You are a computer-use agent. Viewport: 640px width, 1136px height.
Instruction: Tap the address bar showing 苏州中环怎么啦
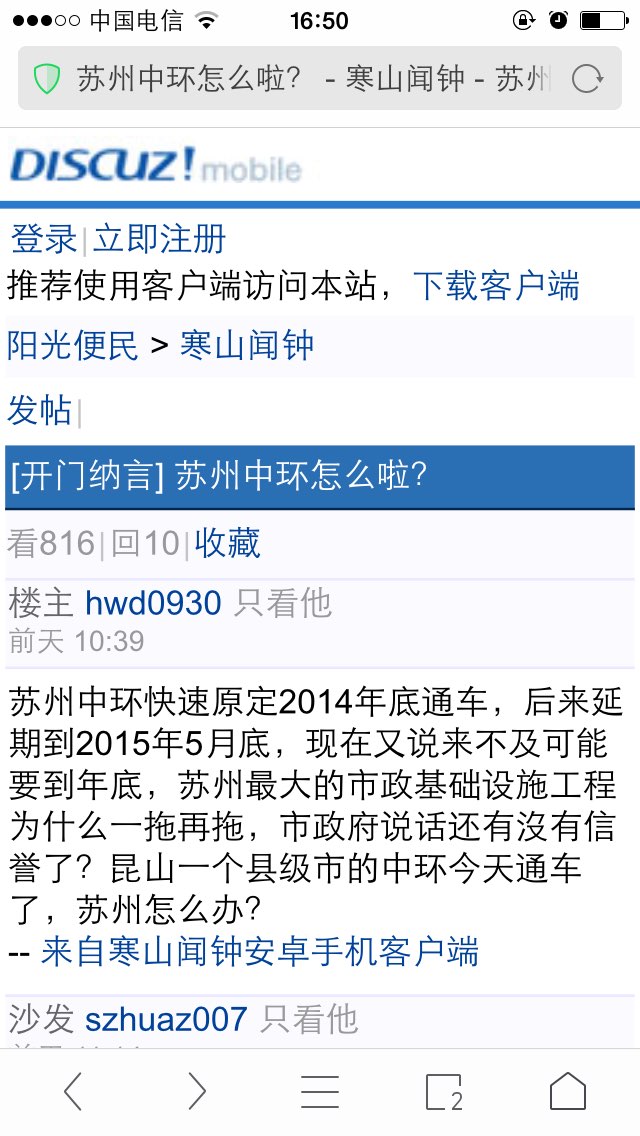point(320,78)
